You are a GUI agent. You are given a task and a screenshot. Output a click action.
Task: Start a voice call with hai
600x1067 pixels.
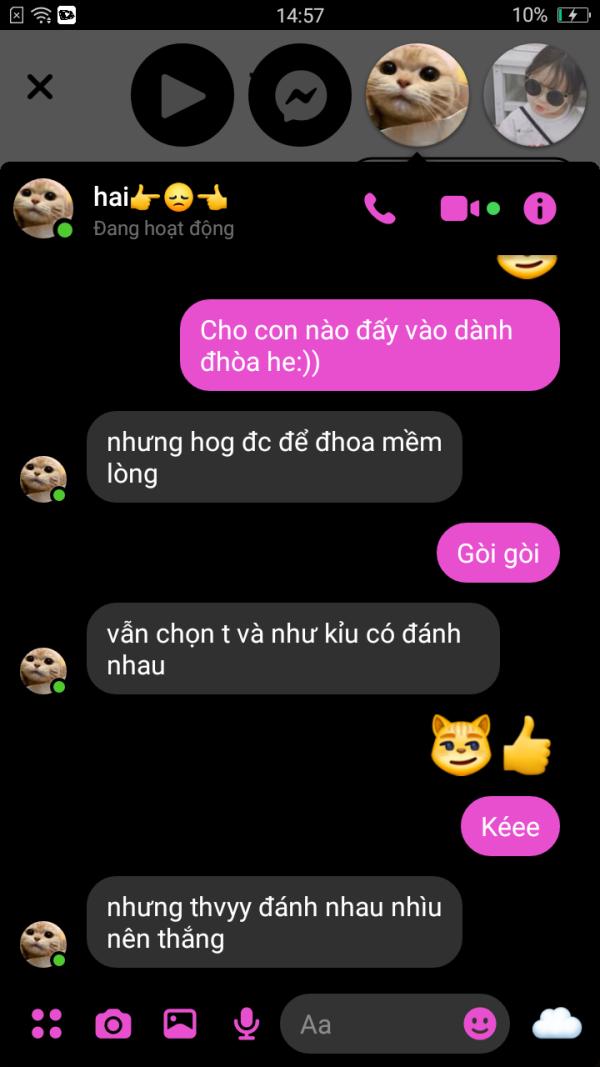click(380, 208)
